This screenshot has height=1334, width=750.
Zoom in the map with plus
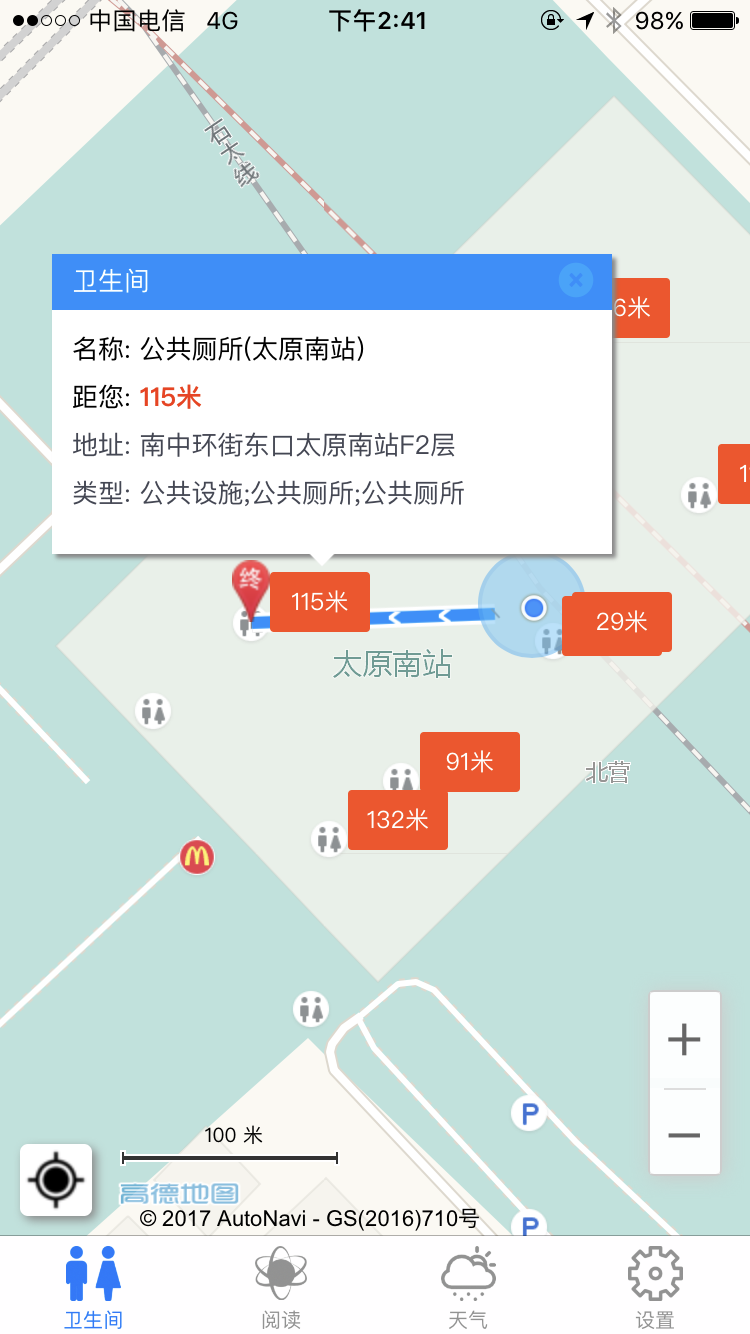click(x=684, y=1040)
